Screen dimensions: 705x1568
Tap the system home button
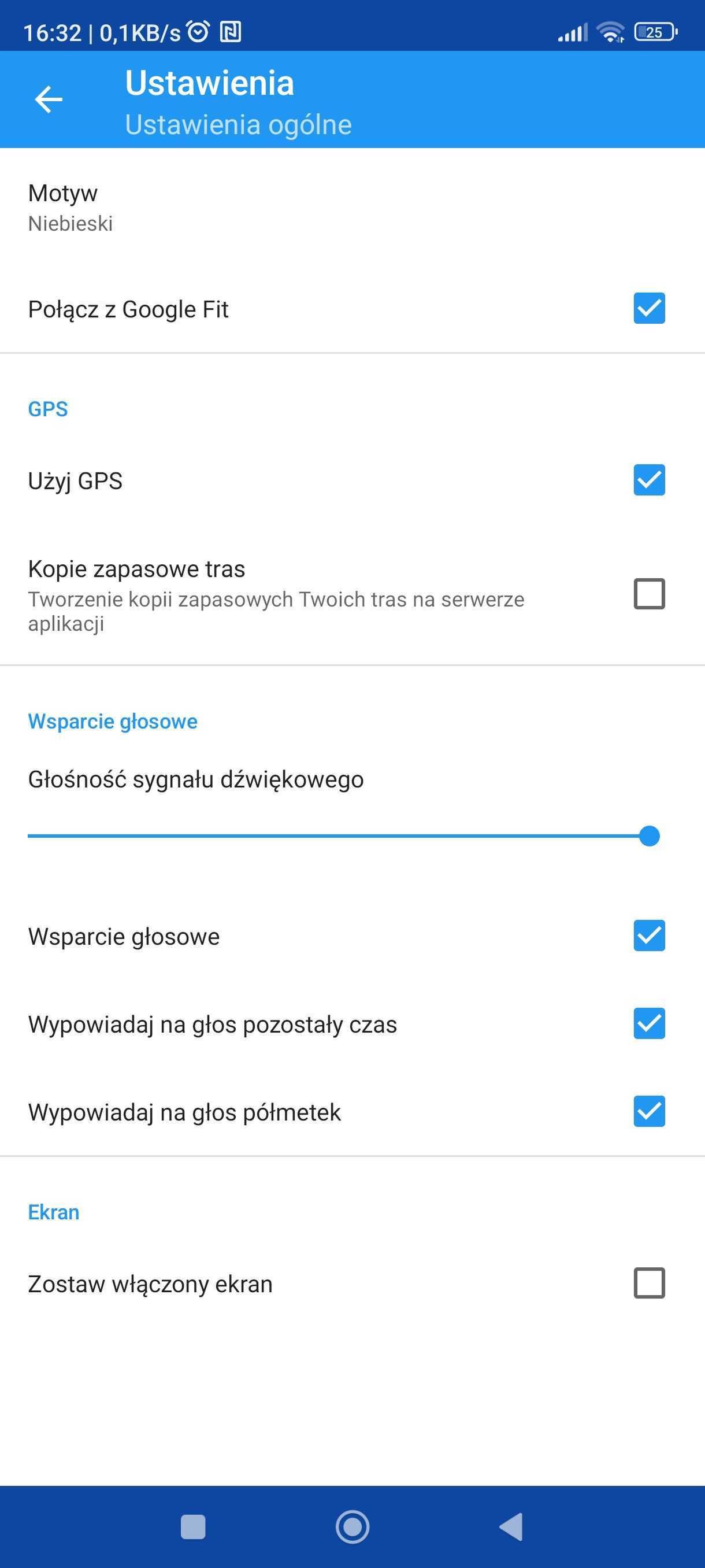click(x=352, y=1526)
